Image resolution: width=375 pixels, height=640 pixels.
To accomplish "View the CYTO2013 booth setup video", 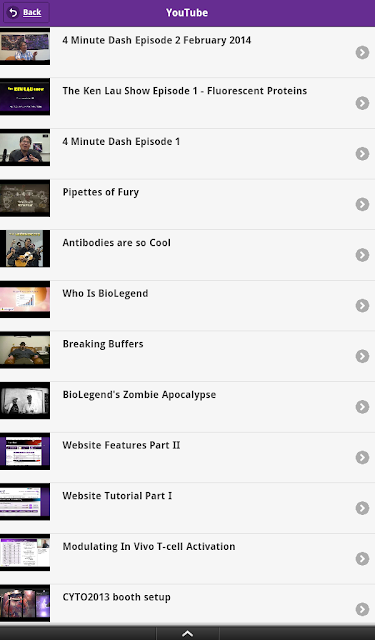I will coord(187,604).
